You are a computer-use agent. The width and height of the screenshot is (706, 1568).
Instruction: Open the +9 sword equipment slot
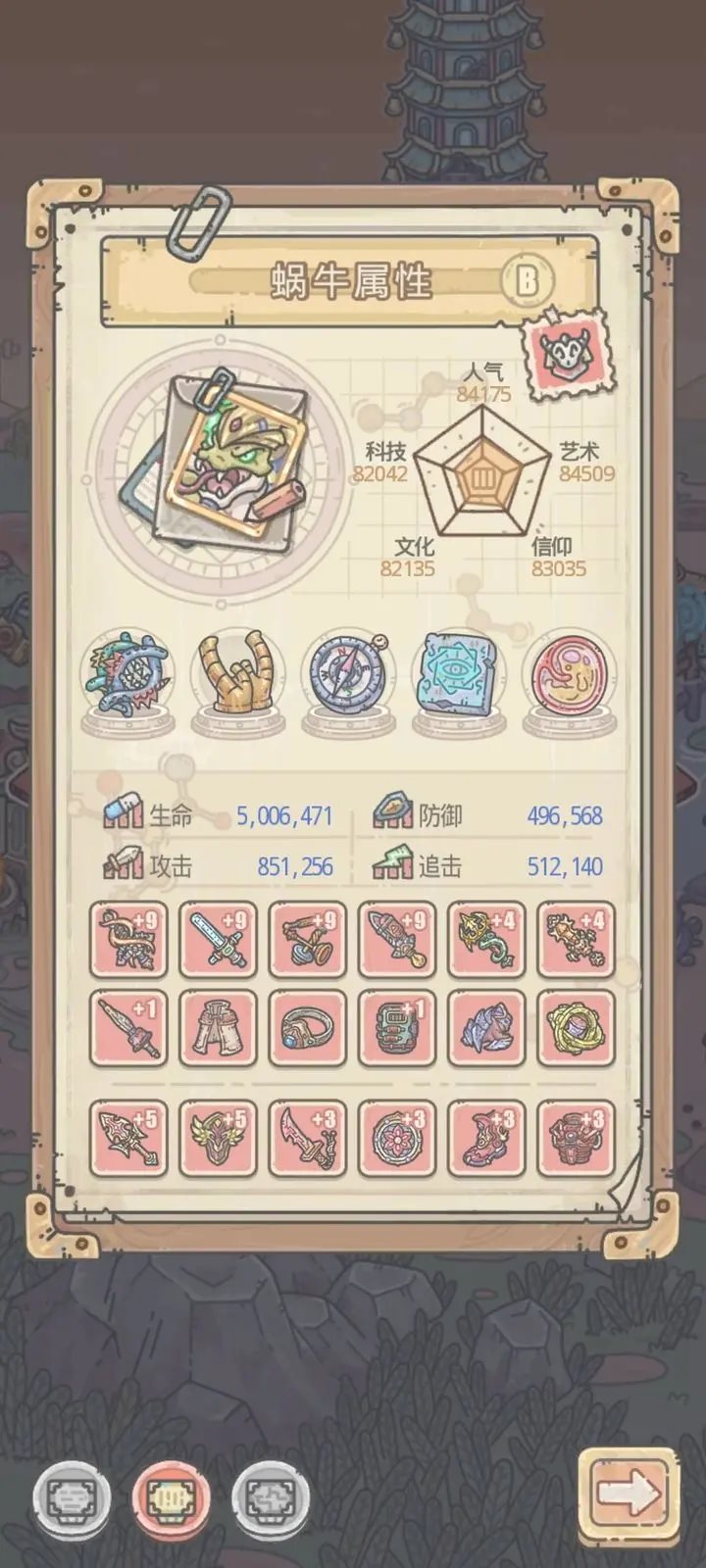click(218, 941)
